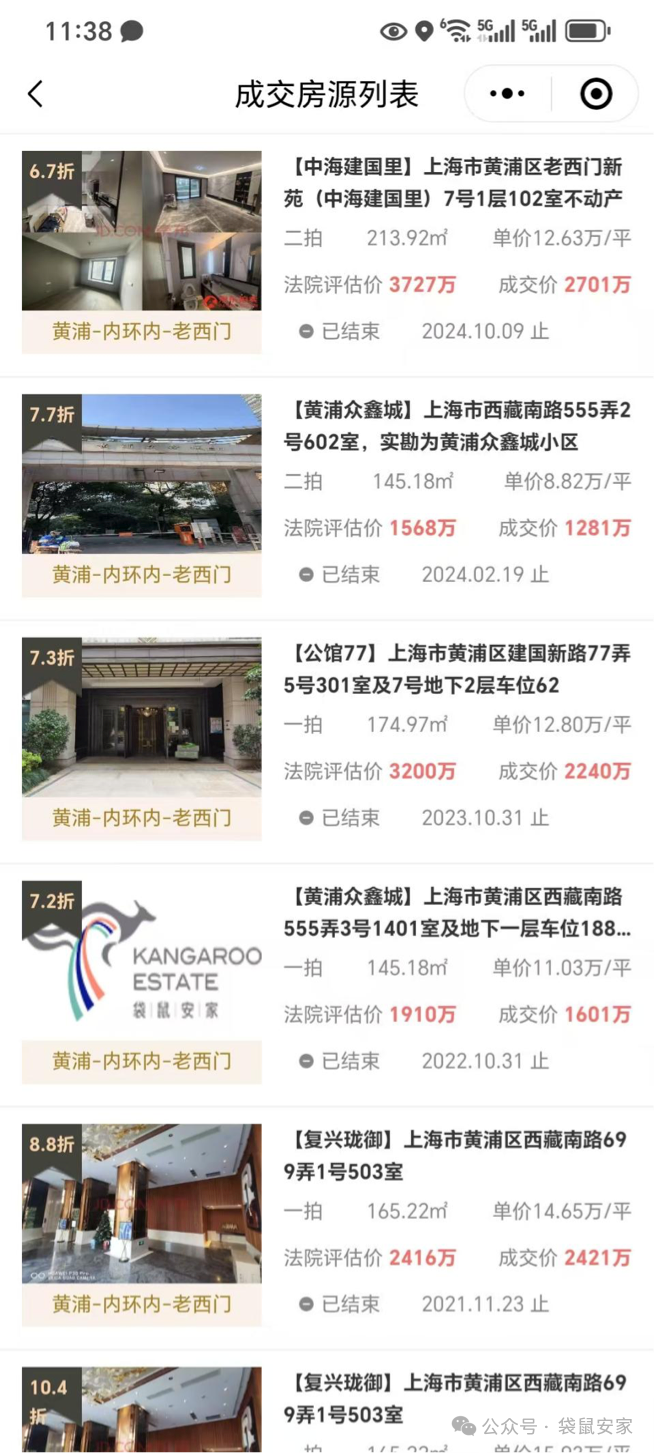
Task: Open the 黄浦众鑫城 3号1401室 listing
Action: tap(457, 913)
